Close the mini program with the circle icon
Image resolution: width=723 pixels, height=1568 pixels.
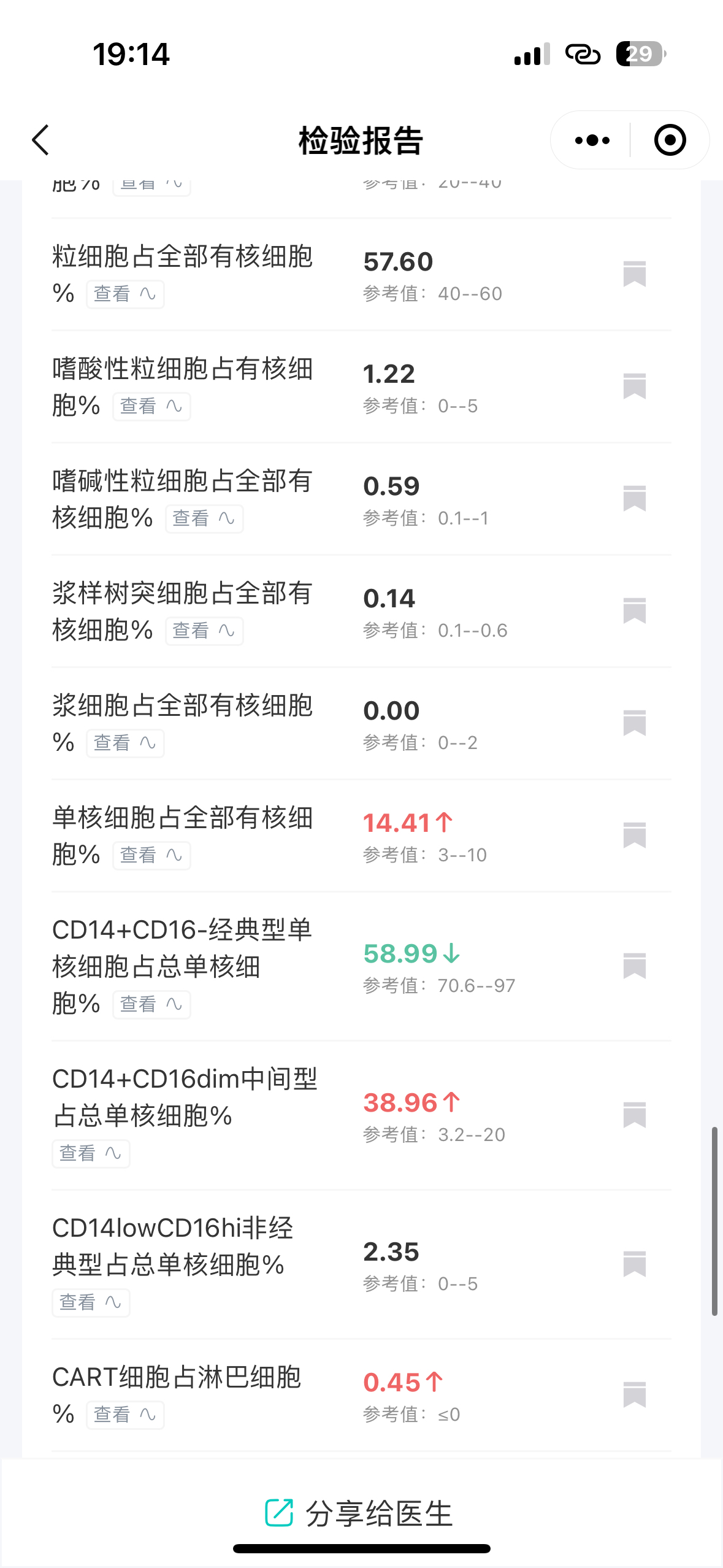pyautogui.click(x=670, y=140)
